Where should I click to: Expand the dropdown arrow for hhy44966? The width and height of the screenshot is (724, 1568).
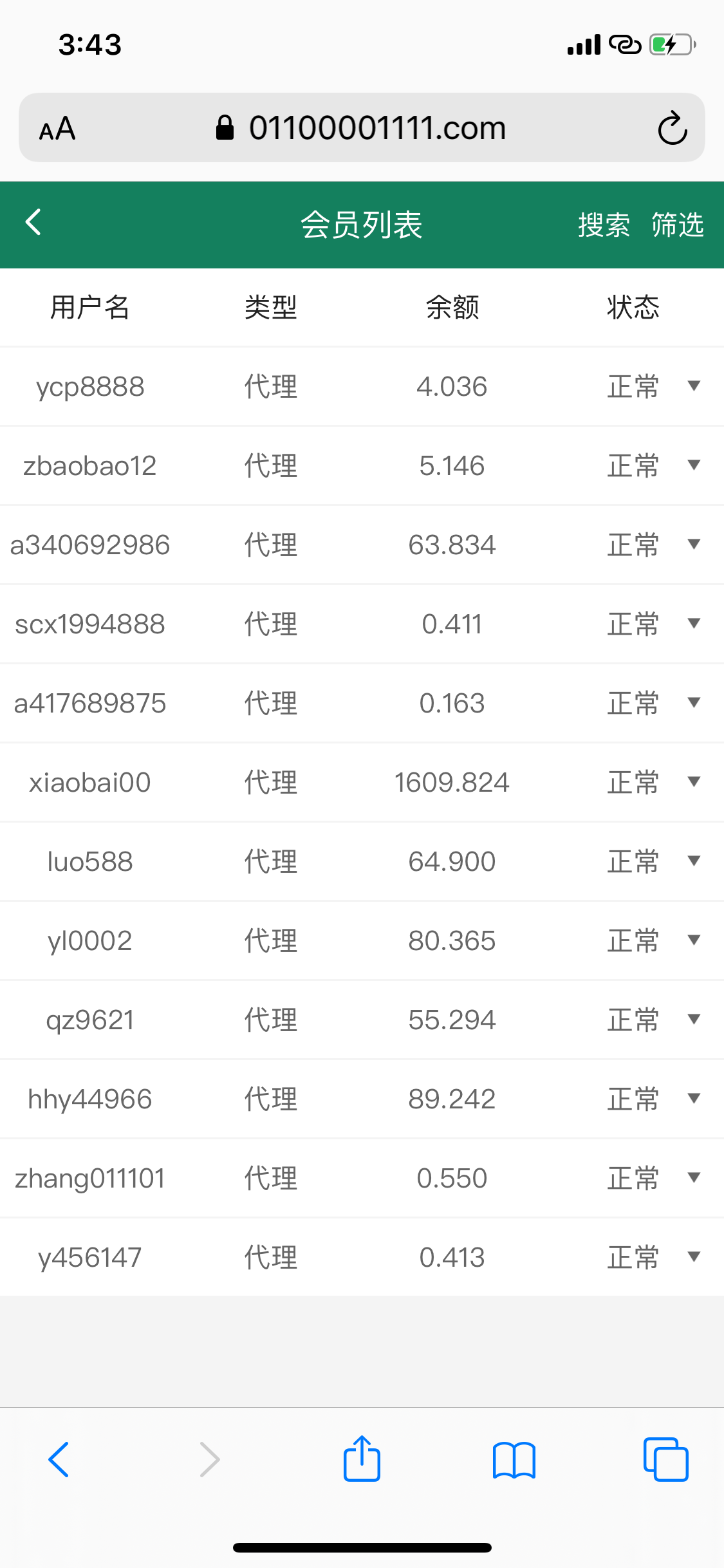coord(694,1099)
